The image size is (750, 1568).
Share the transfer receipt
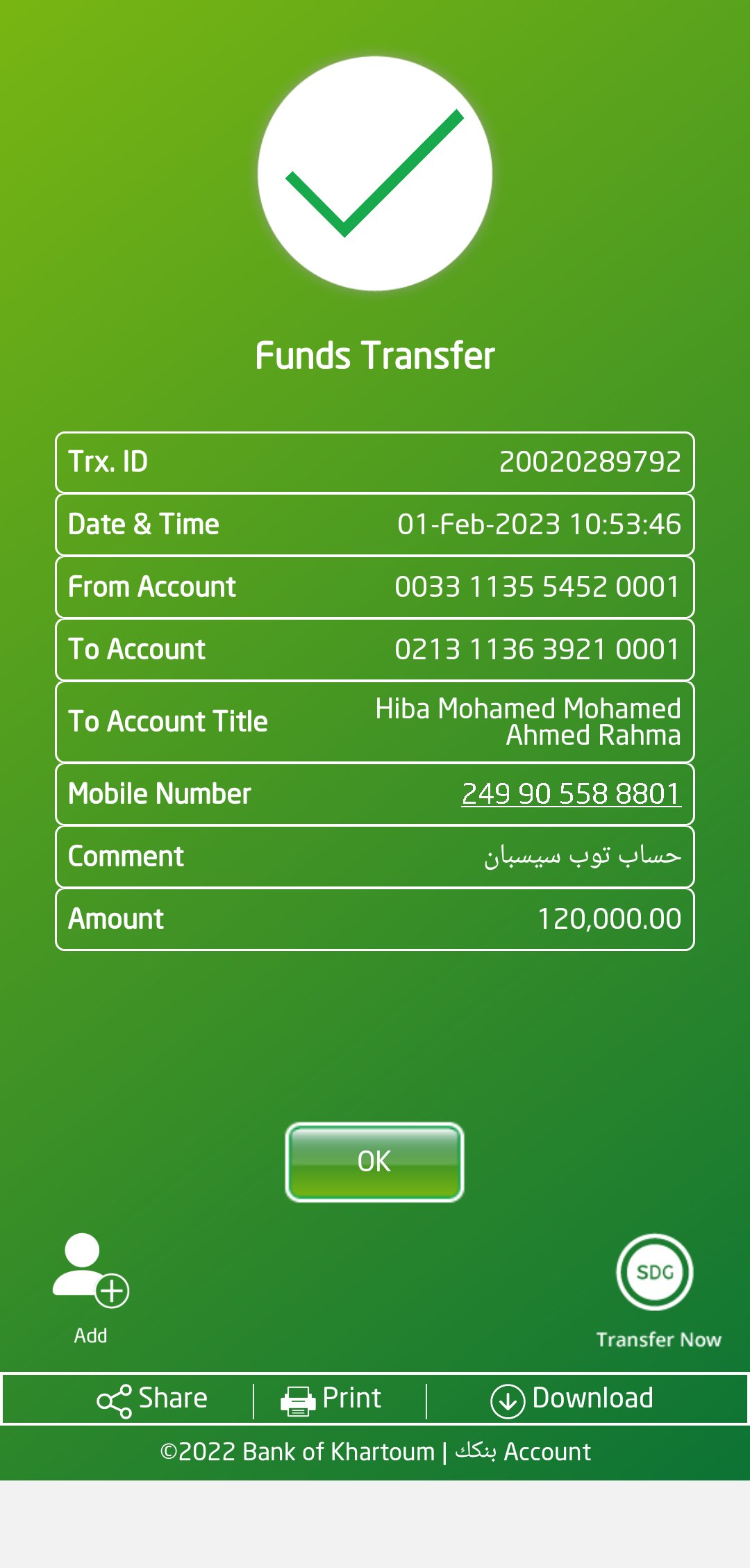click(x=153, y=1398)
